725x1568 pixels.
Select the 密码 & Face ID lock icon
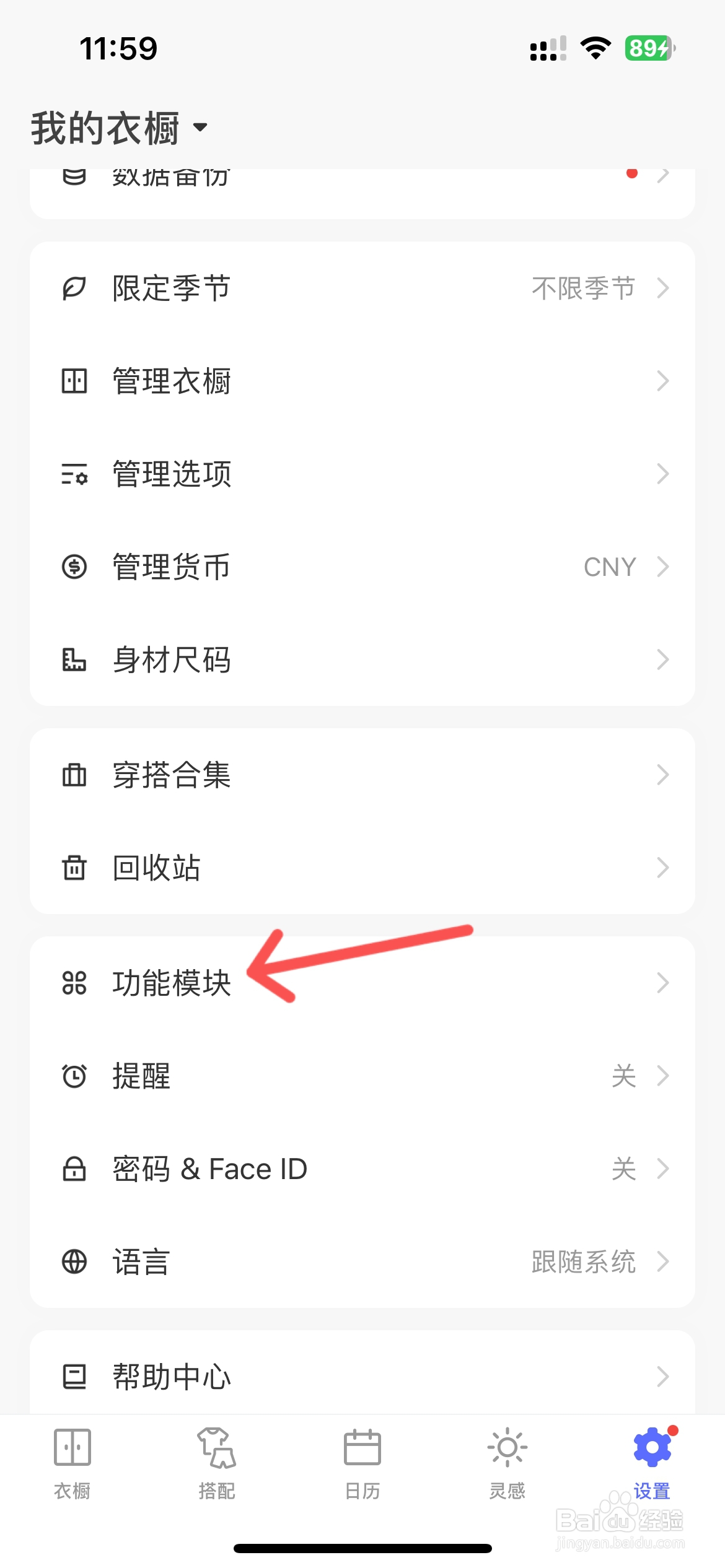pyautogui.click(x=74, y=1168)
